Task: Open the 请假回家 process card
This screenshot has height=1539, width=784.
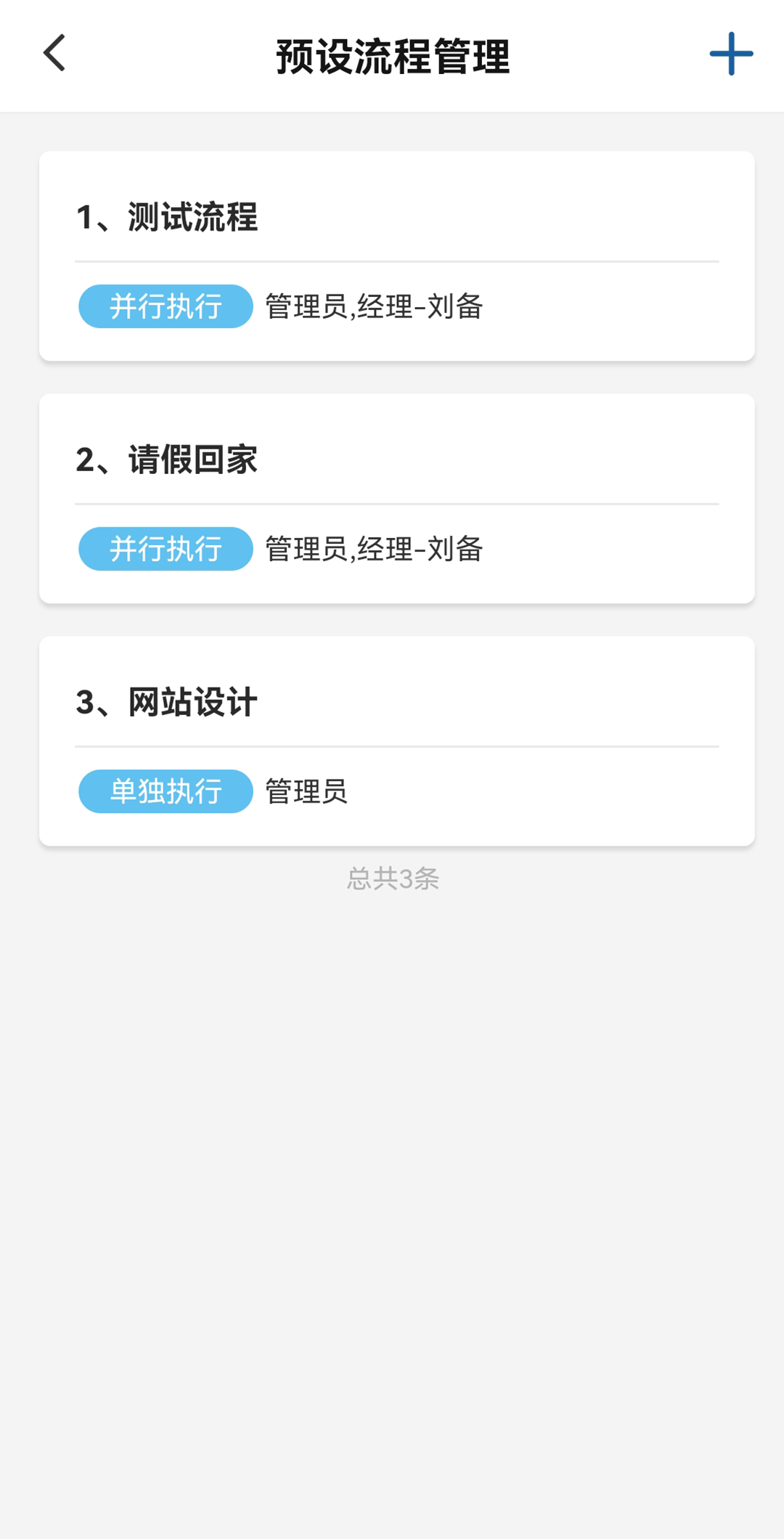Action: click(x=397, y=499)
